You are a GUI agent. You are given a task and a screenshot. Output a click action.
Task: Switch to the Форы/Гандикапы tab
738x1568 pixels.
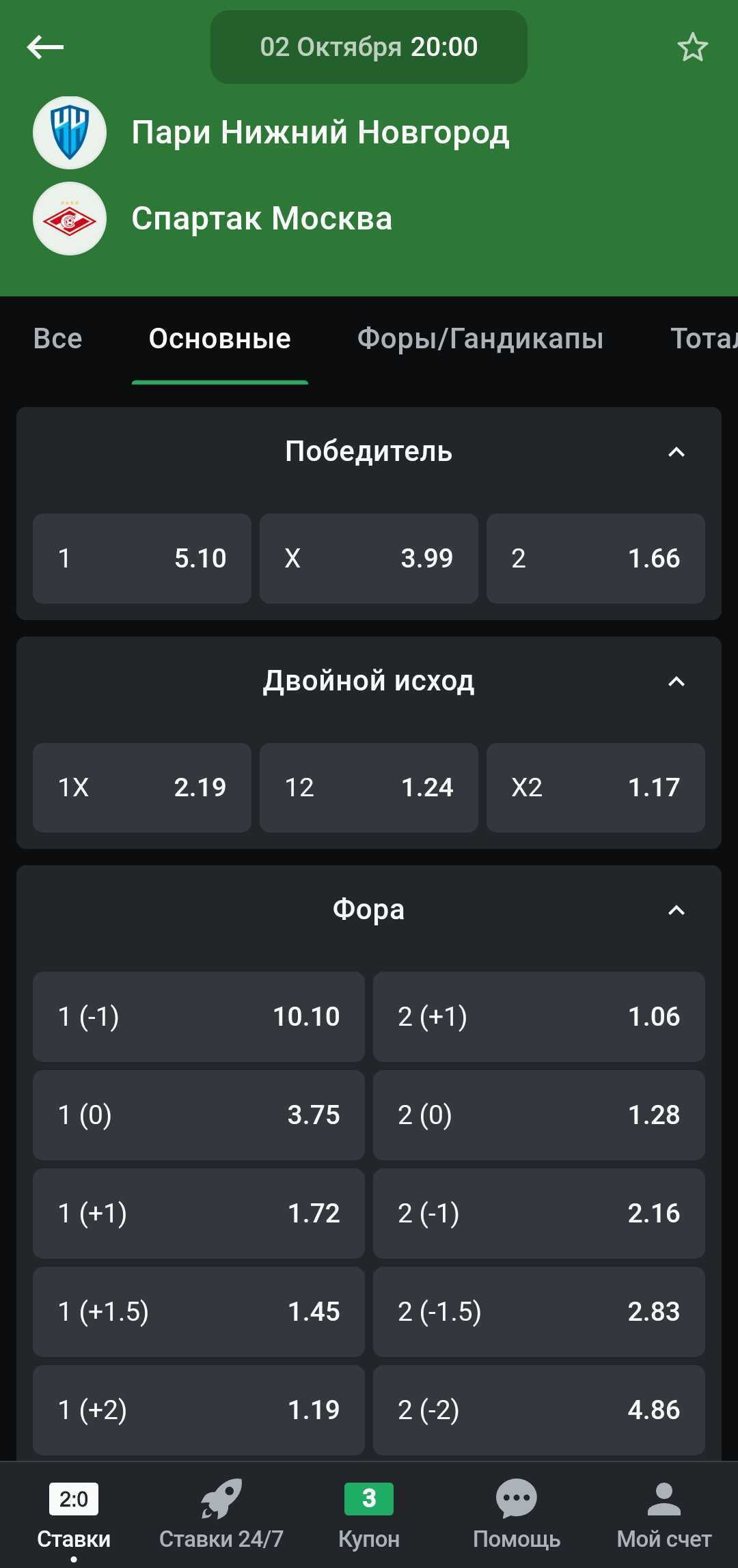click(480, 339)
